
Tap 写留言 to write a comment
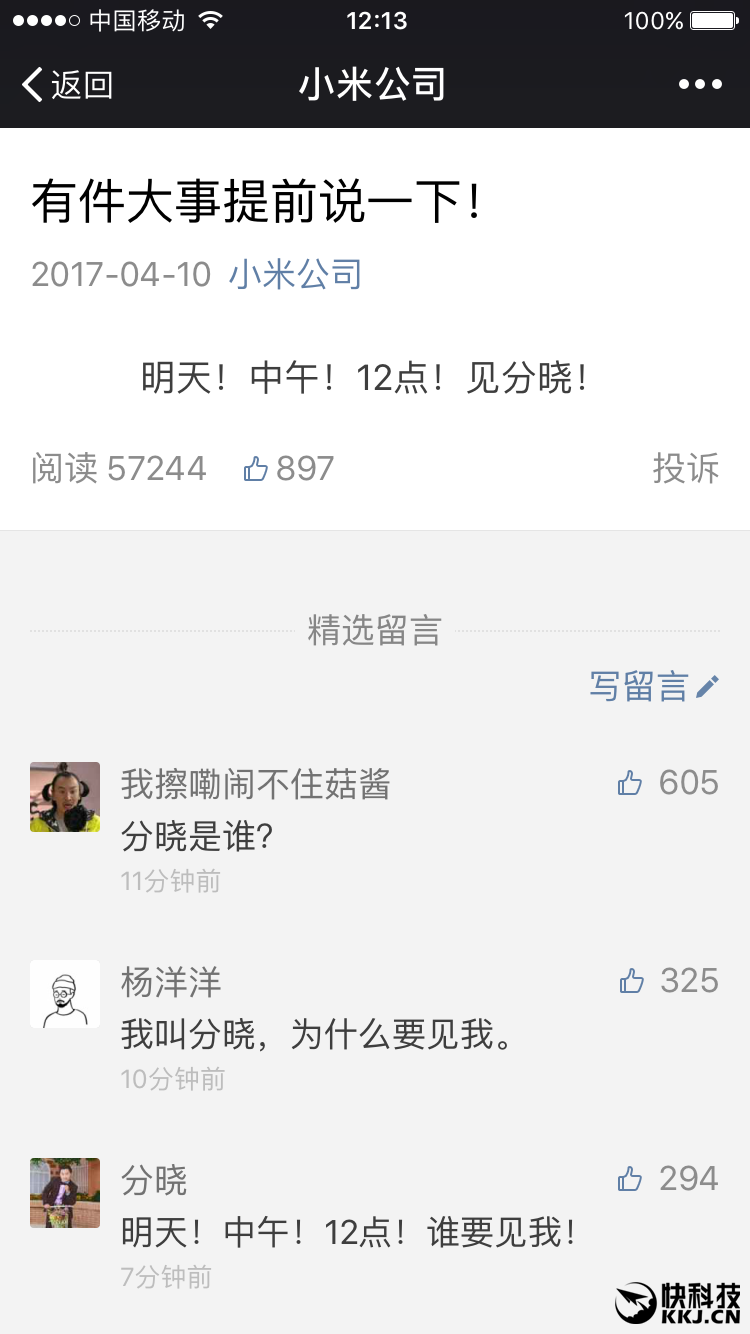[x=653, y=687]
